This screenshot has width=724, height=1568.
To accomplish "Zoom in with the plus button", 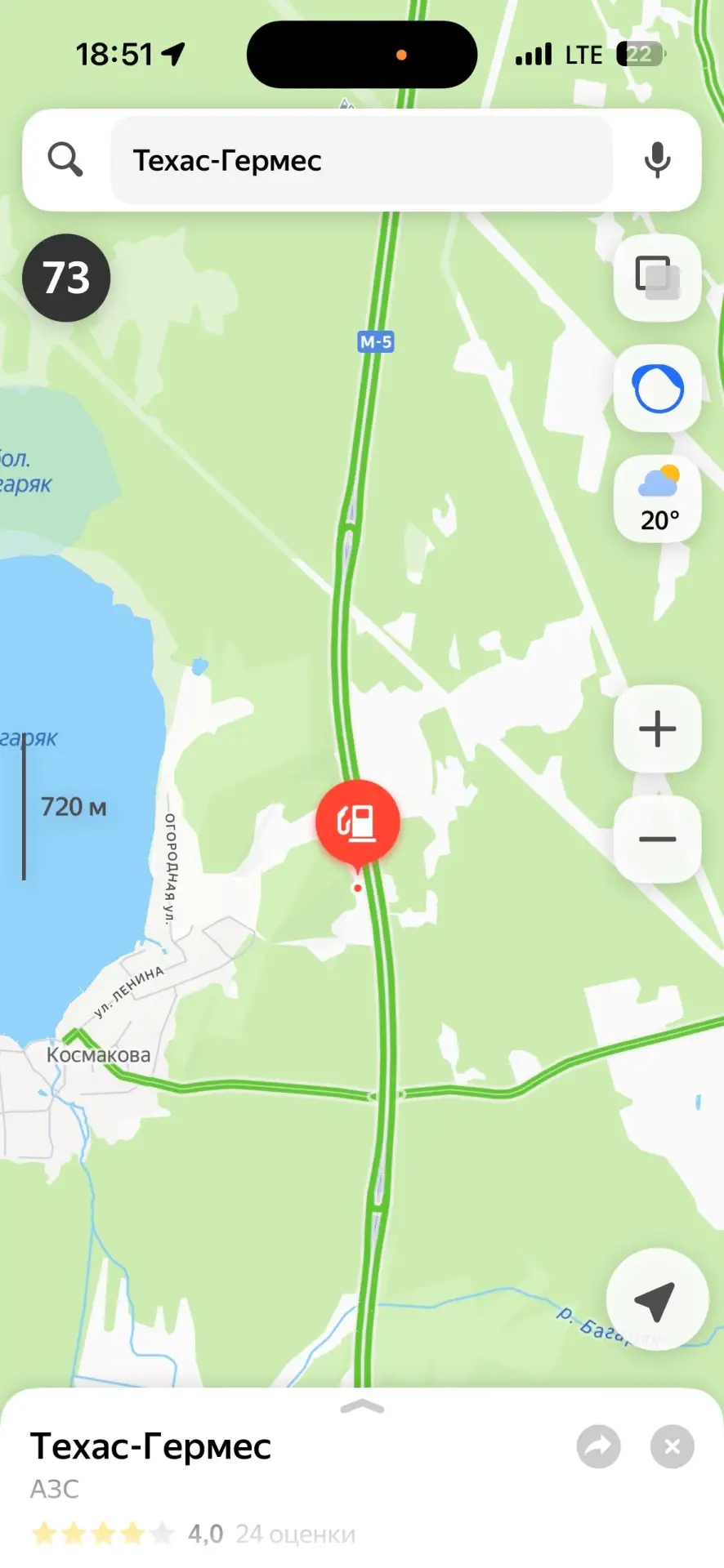I will tap(658, 728).
